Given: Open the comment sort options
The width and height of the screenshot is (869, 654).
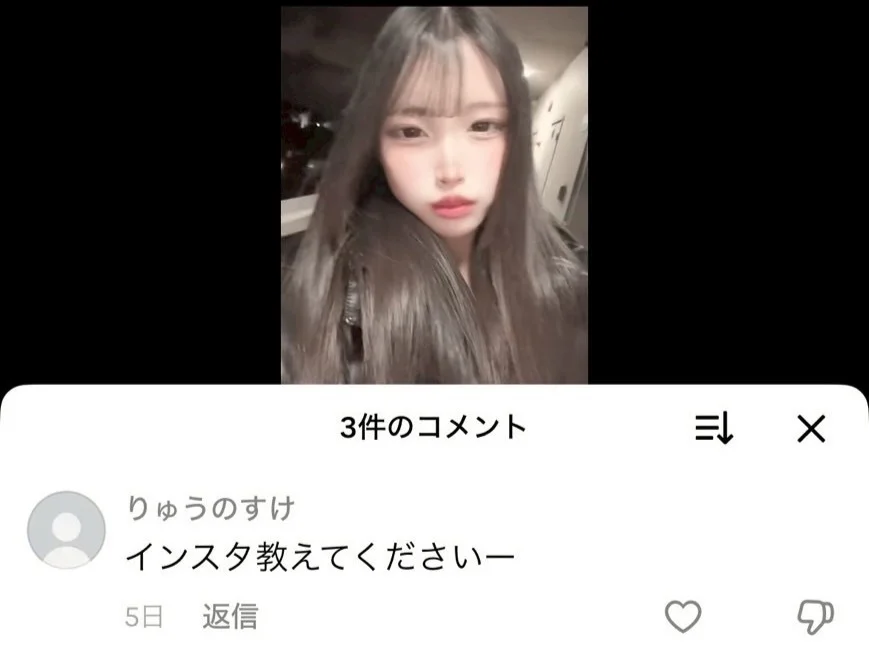Looking at the screenshot, I should tap(714, 429).
